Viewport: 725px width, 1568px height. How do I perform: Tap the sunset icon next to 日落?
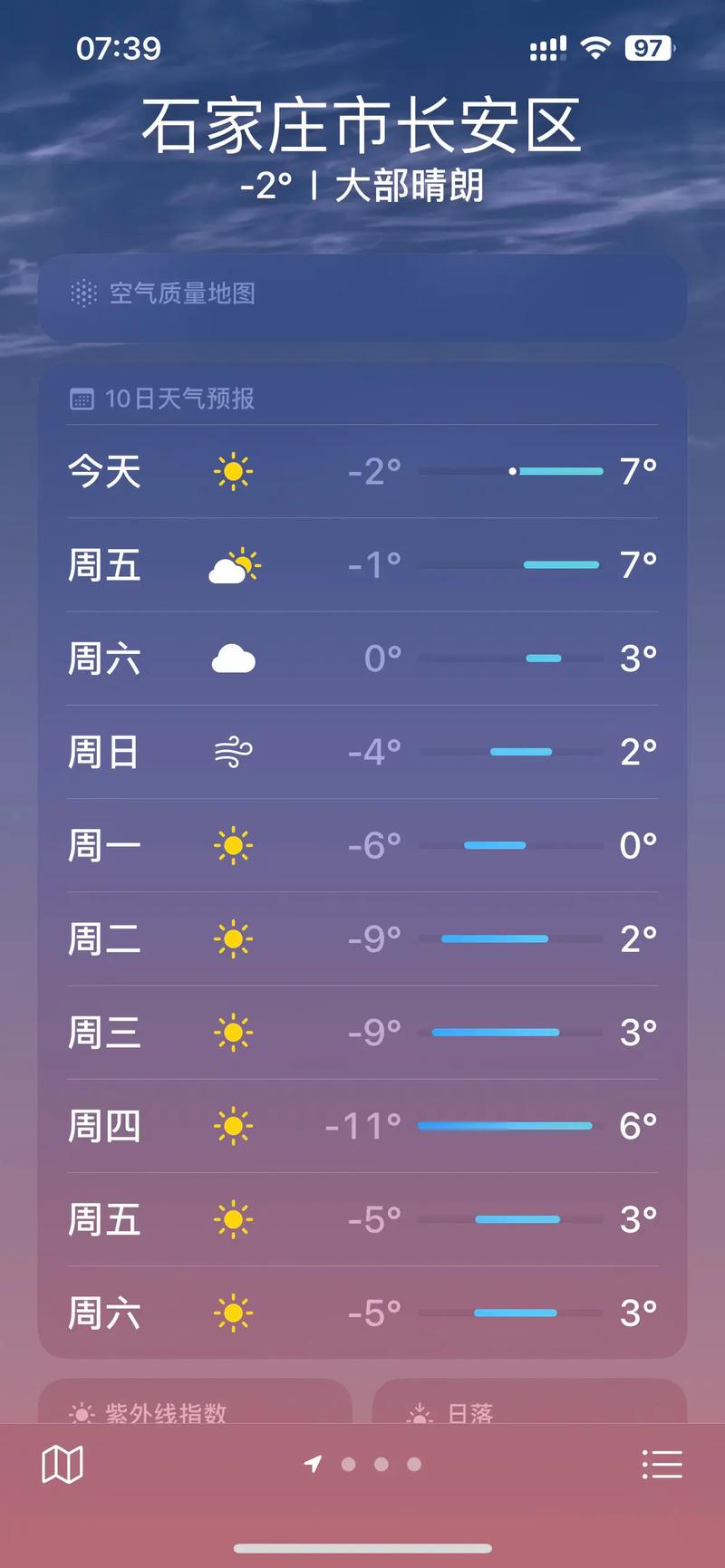click(x=420, y=1411)
